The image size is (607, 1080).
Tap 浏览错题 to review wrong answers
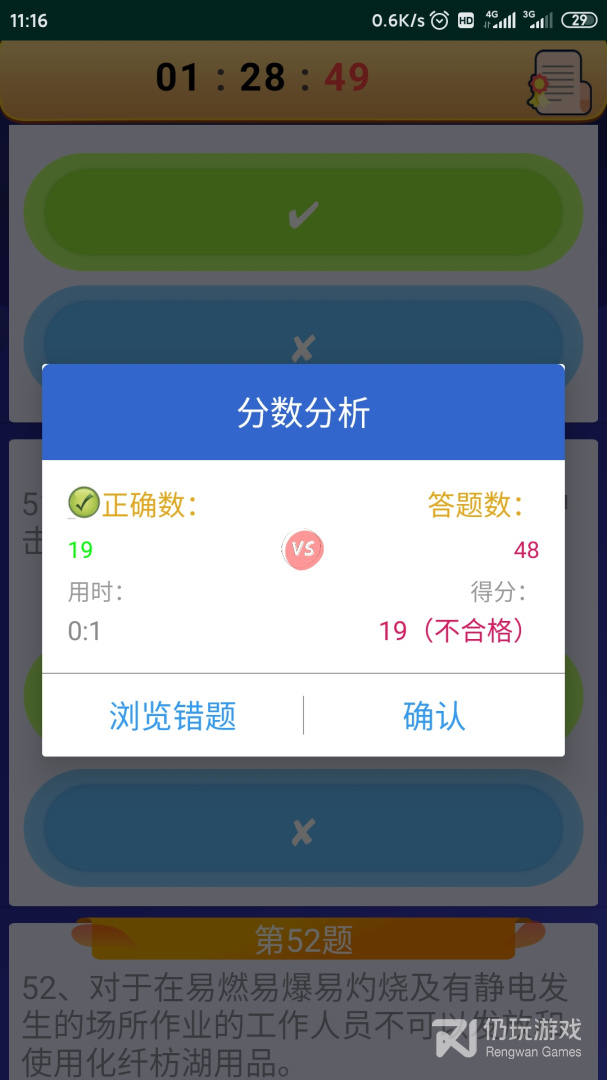[173, 716]
